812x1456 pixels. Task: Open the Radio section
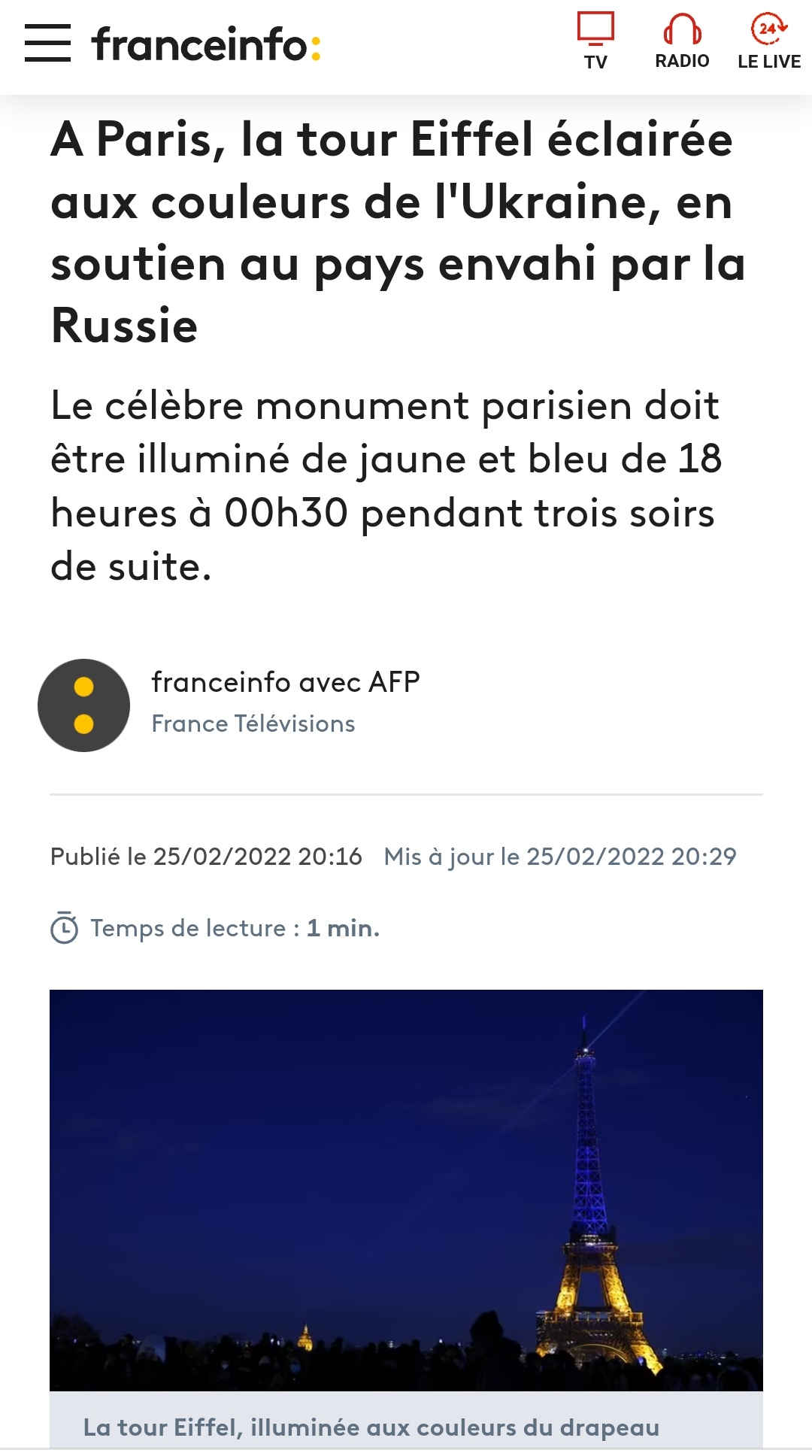pos(682,42)
